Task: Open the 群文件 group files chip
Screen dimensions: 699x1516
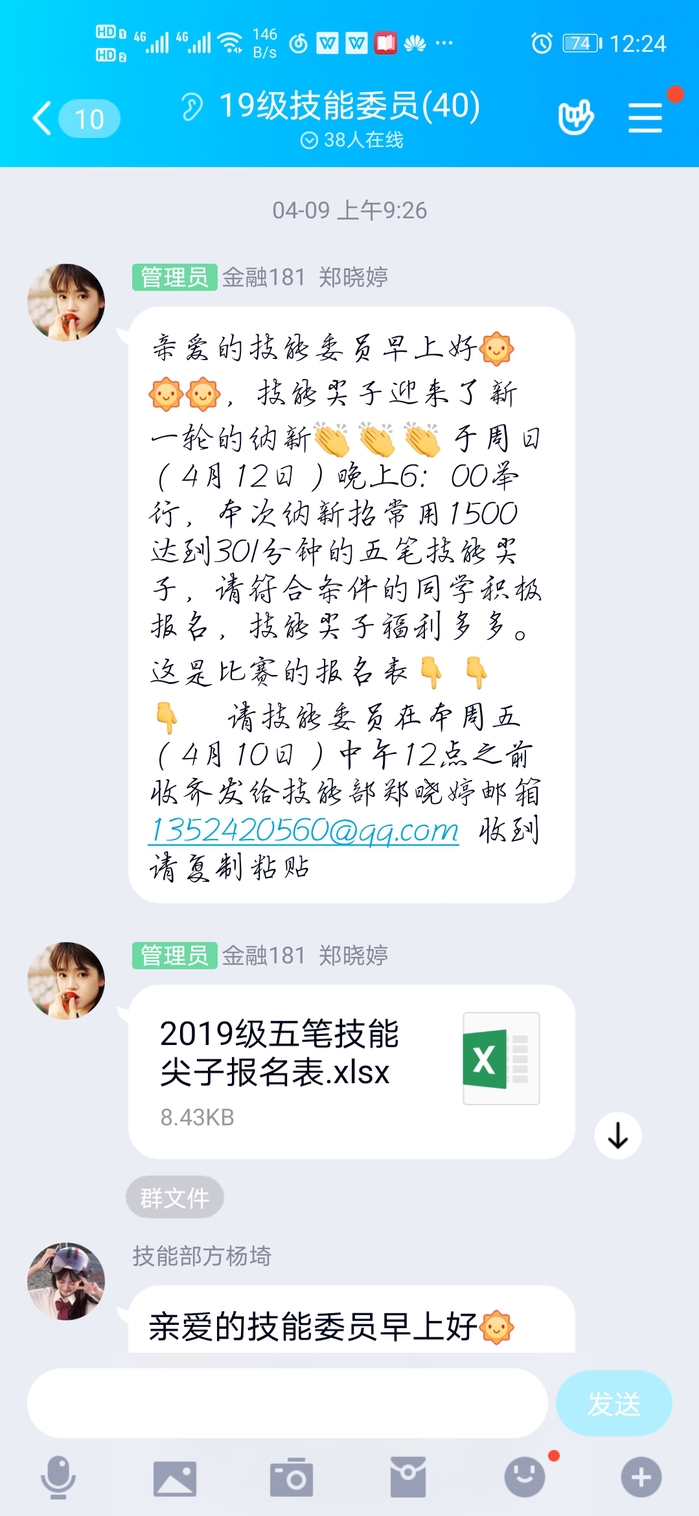Action: [x=175, y=1198]
